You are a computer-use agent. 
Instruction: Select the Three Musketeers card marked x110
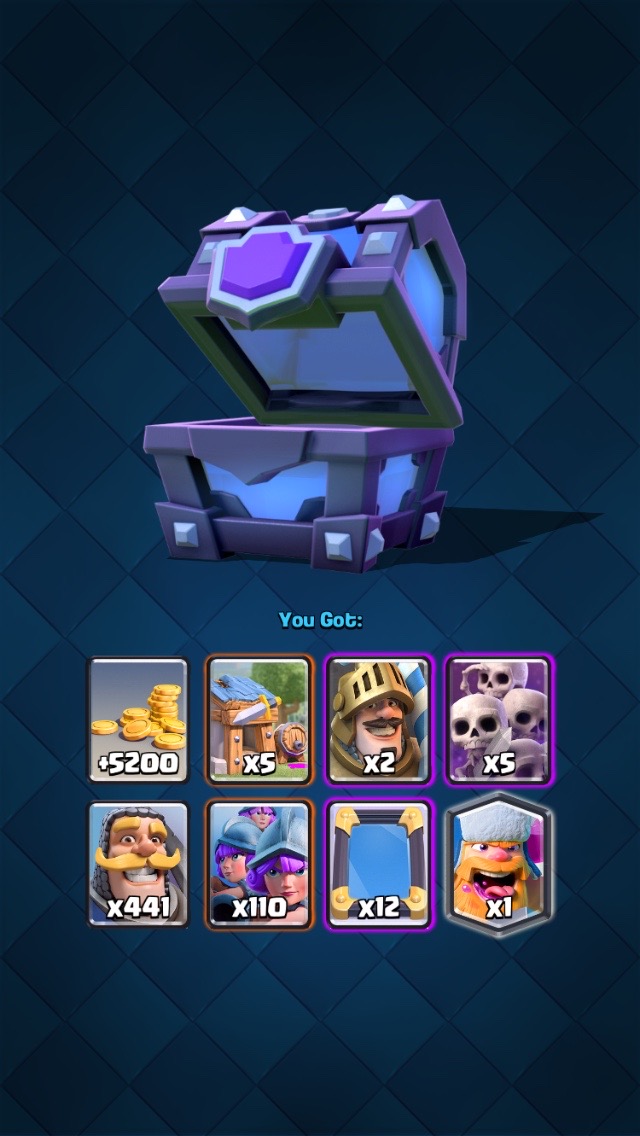(x=259, y=864)
